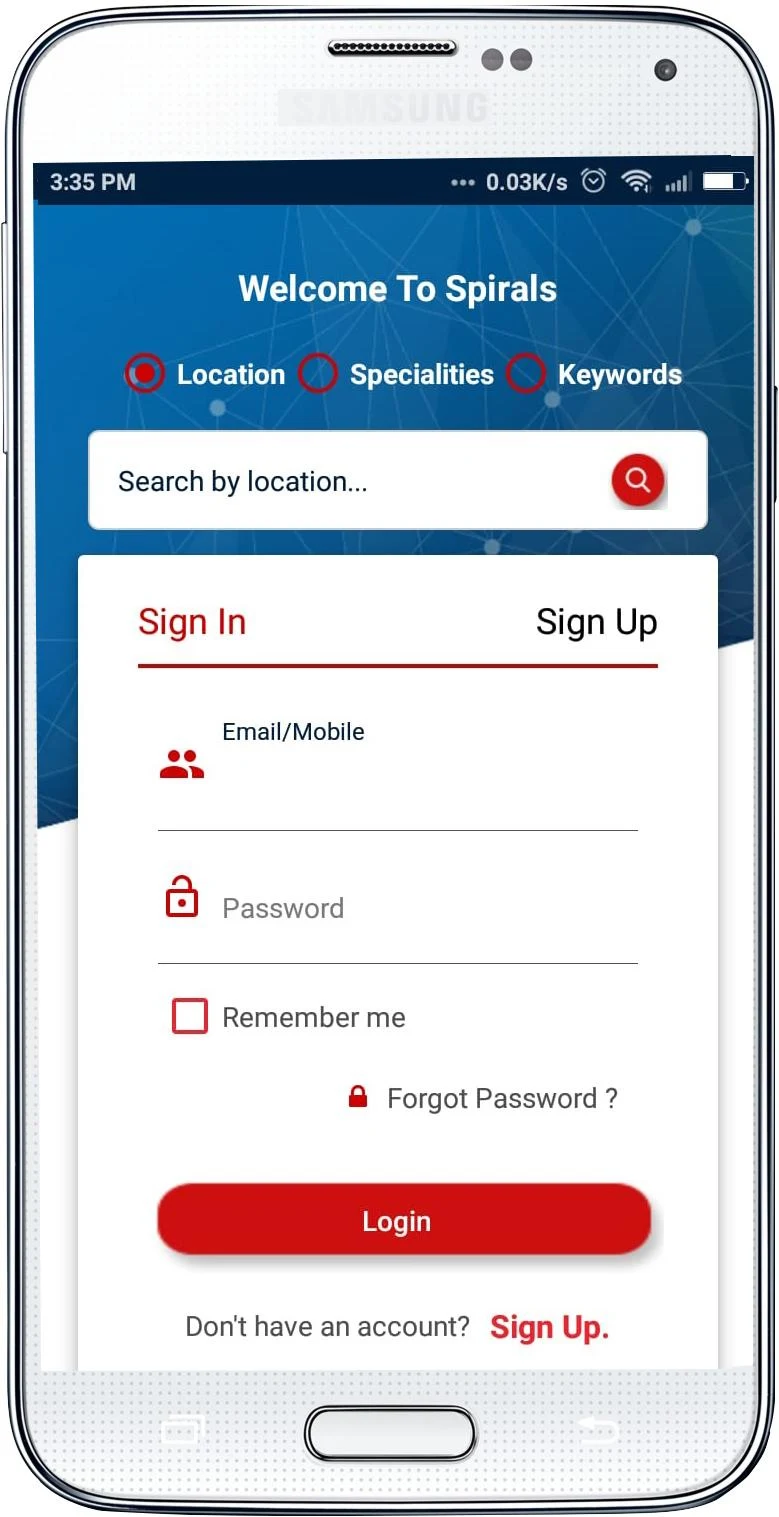Tap the Password input field
This screenshot has height=1517, width=779.
coord(420,909)
